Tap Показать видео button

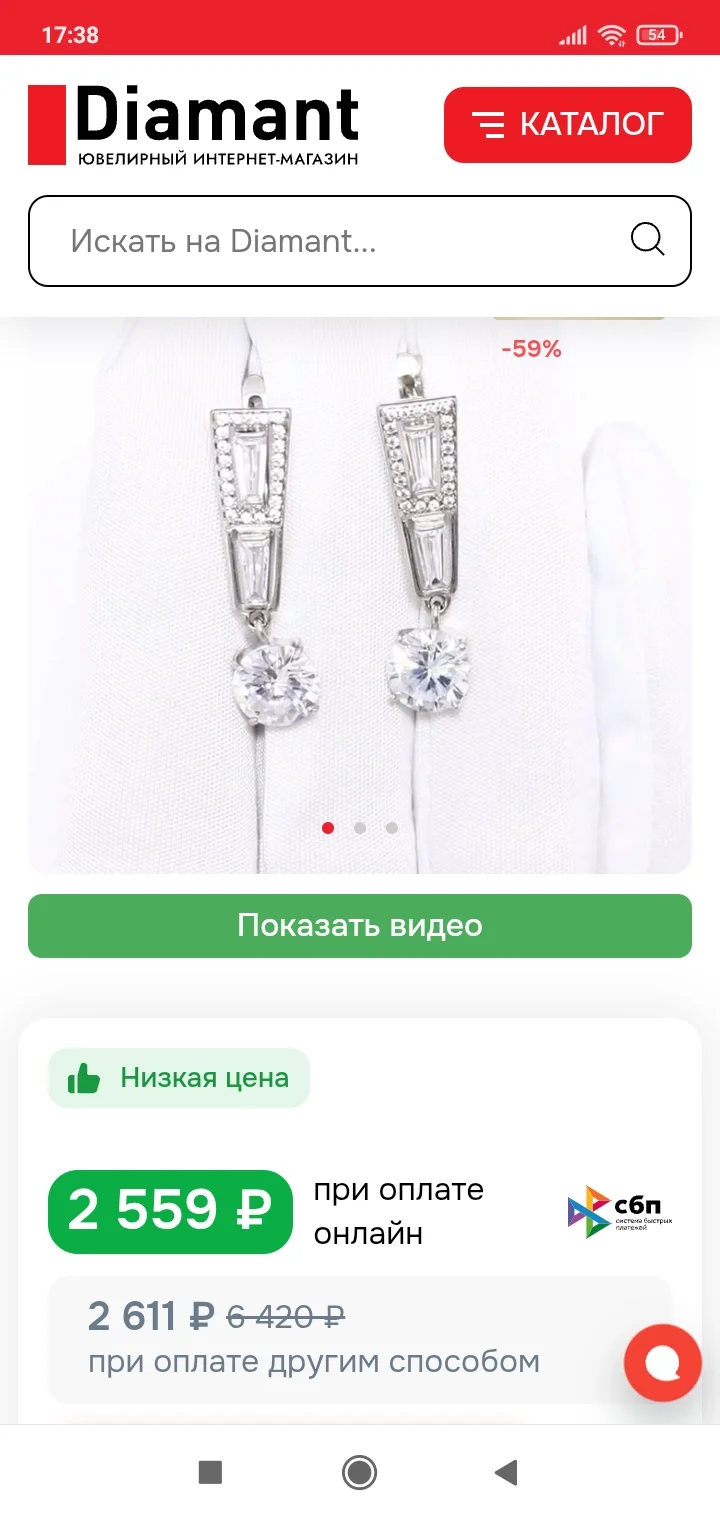pos(360,926)
